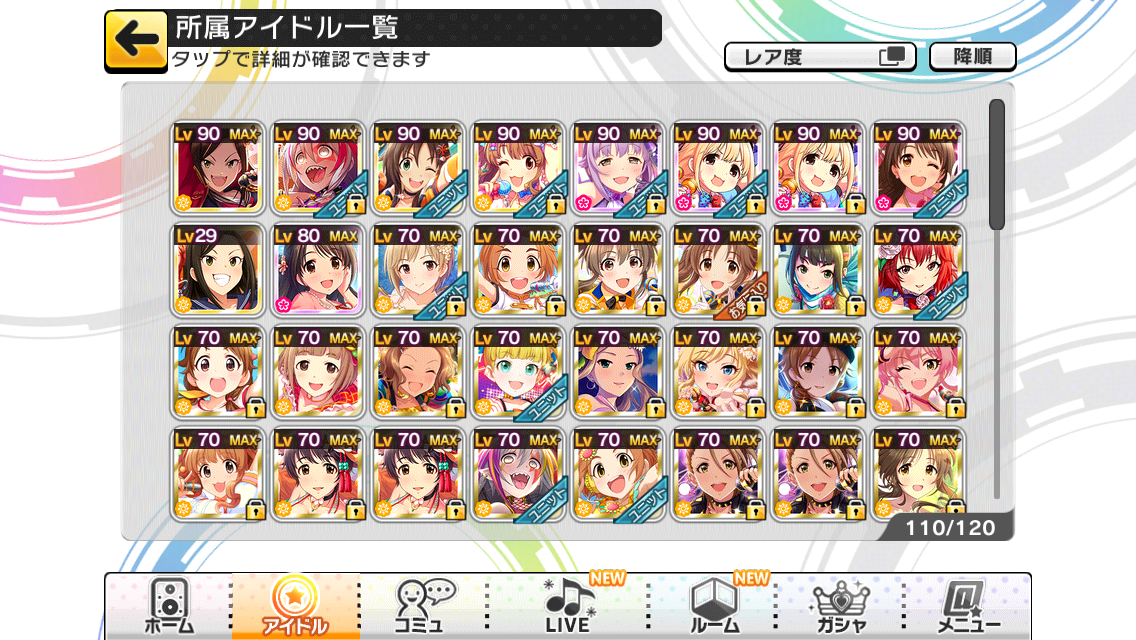
Task: Toggle the 降順 sort order button
Action: coord(971,57)
